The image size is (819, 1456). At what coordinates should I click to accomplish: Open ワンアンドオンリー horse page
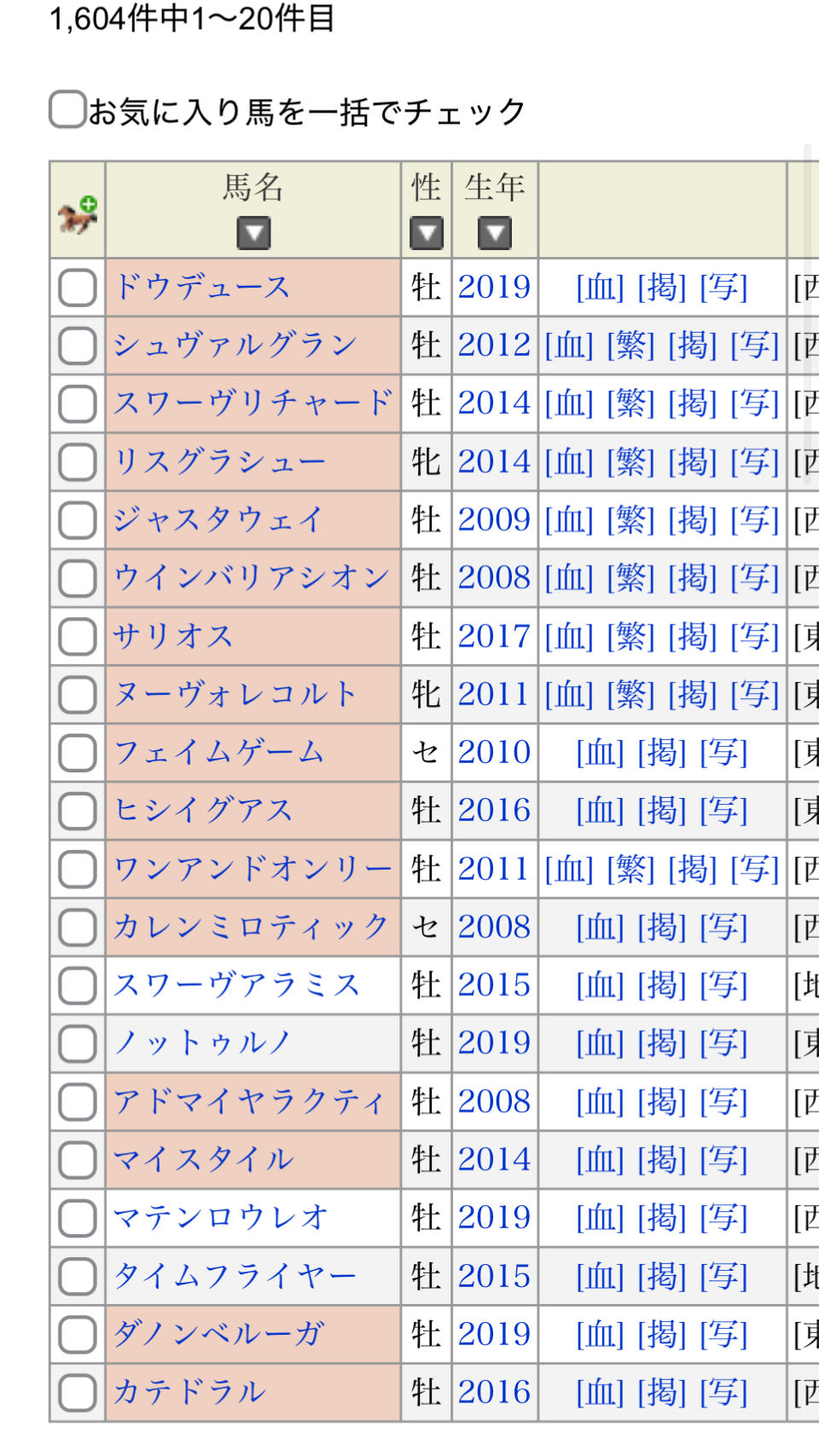pos(253,869)
